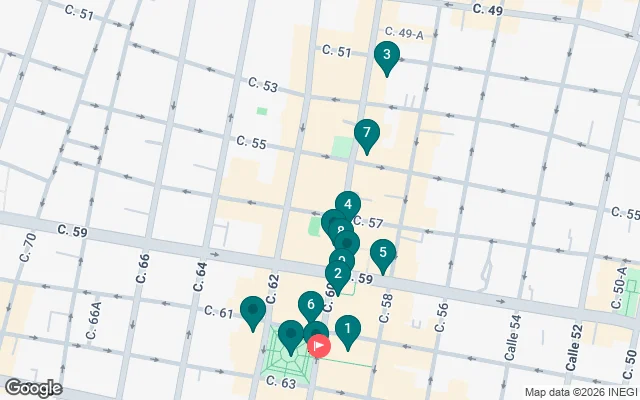Tap map pin number 2
The width and height of the screenshot is (640, 400).
[x=338, y=275]
